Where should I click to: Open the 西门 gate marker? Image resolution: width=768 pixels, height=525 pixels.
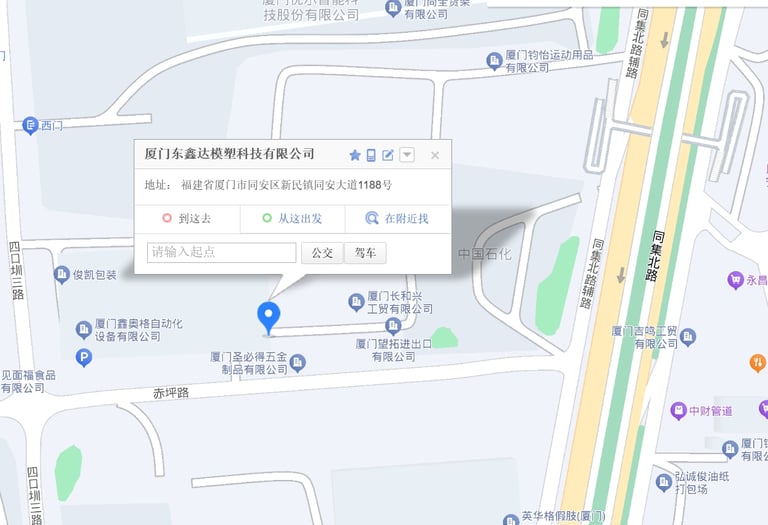coord(30,125)
